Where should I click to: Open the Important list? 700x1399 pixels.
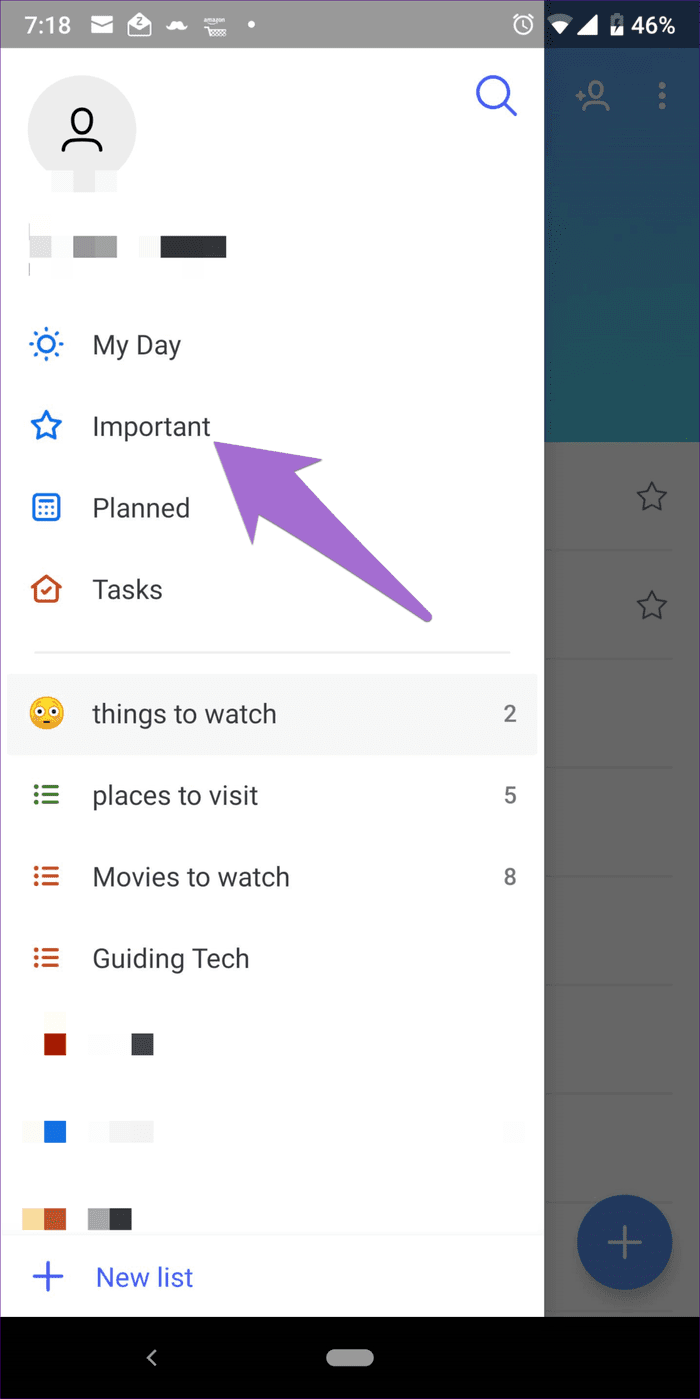click(x=272, y=427)
